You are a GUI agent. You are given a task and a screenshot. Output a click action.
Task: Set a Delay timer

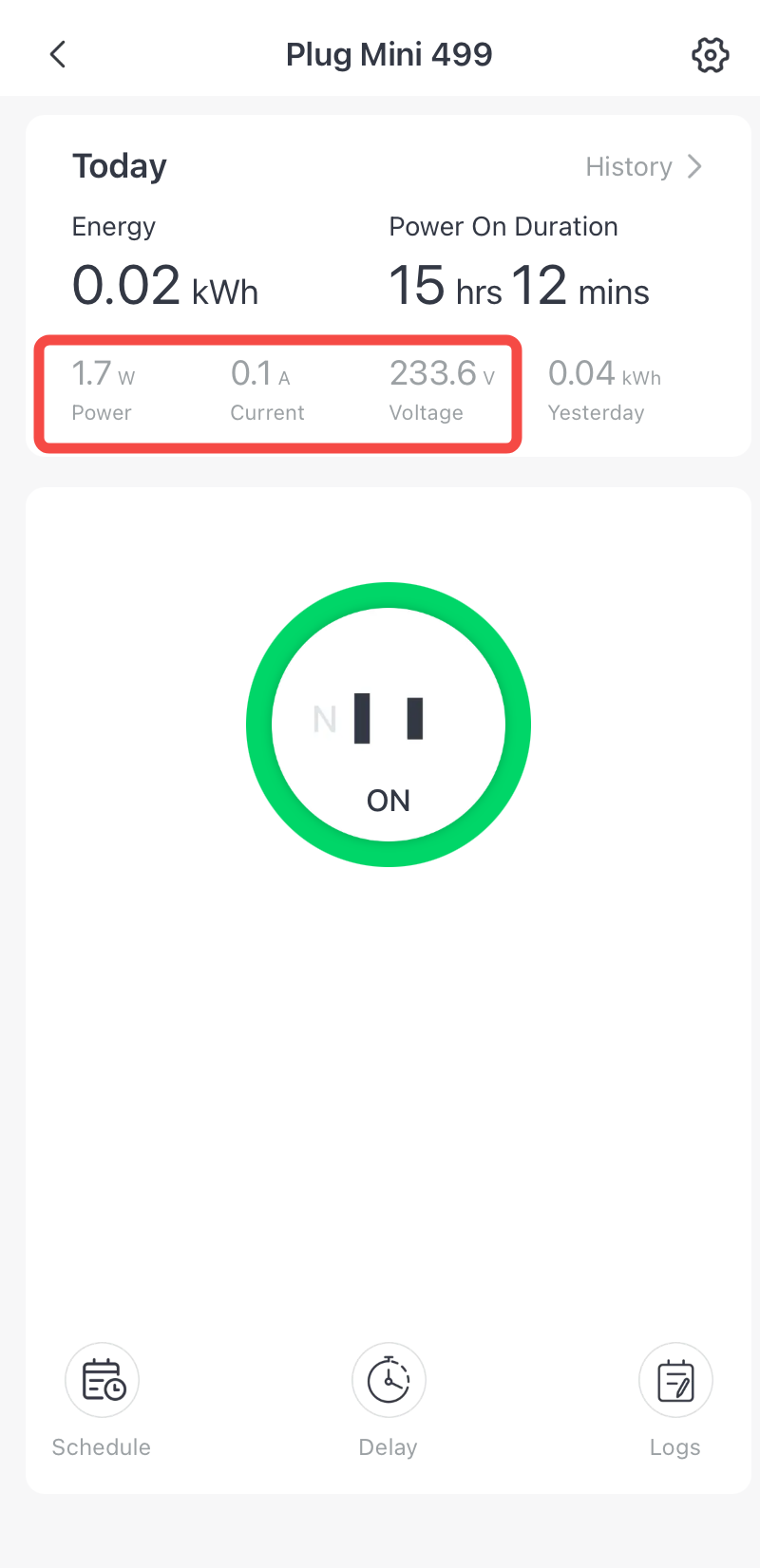pyautogui.click(x=389, y=1380)
